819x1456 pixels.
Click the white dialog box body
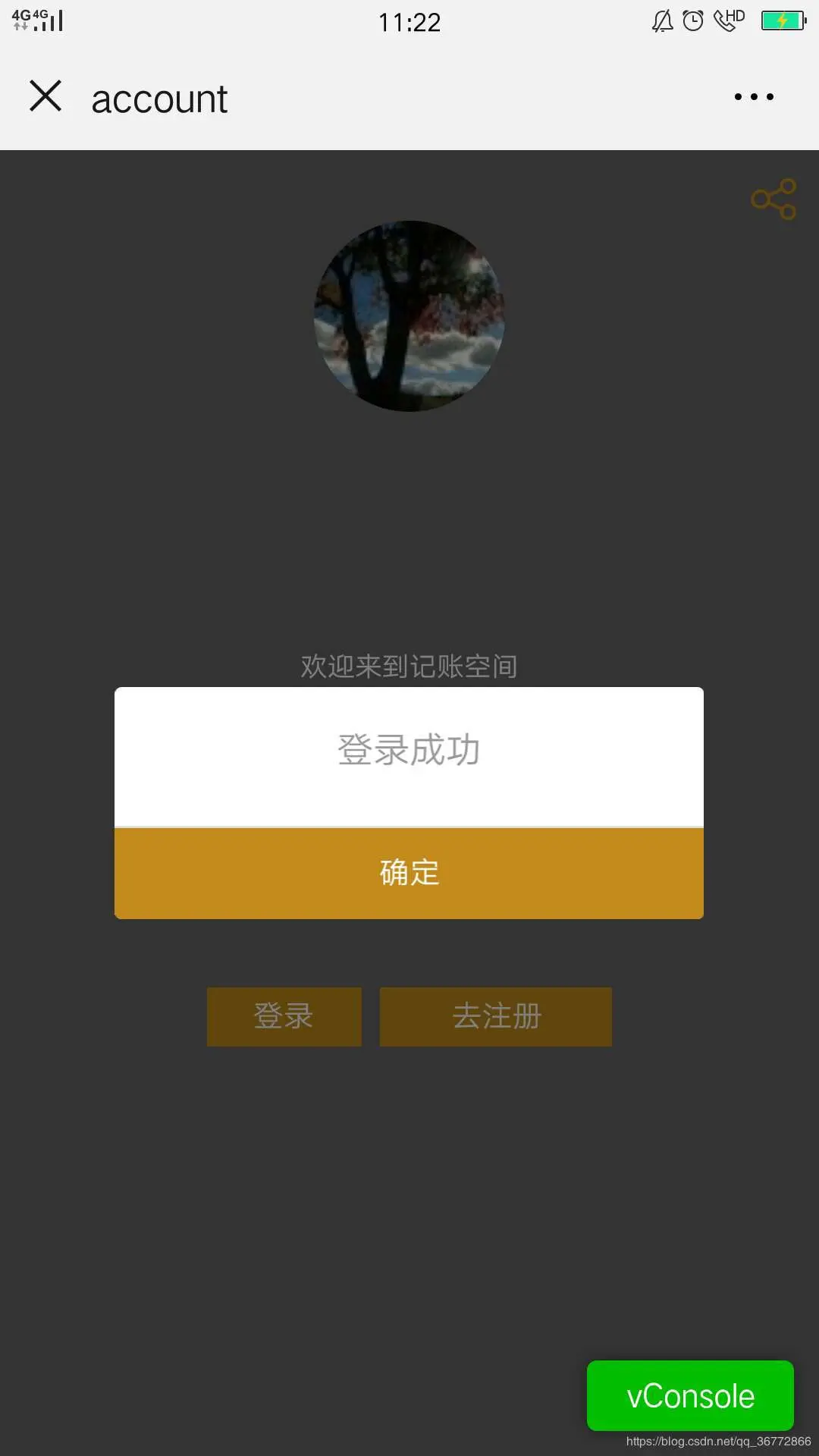click(x=409, y=789)
